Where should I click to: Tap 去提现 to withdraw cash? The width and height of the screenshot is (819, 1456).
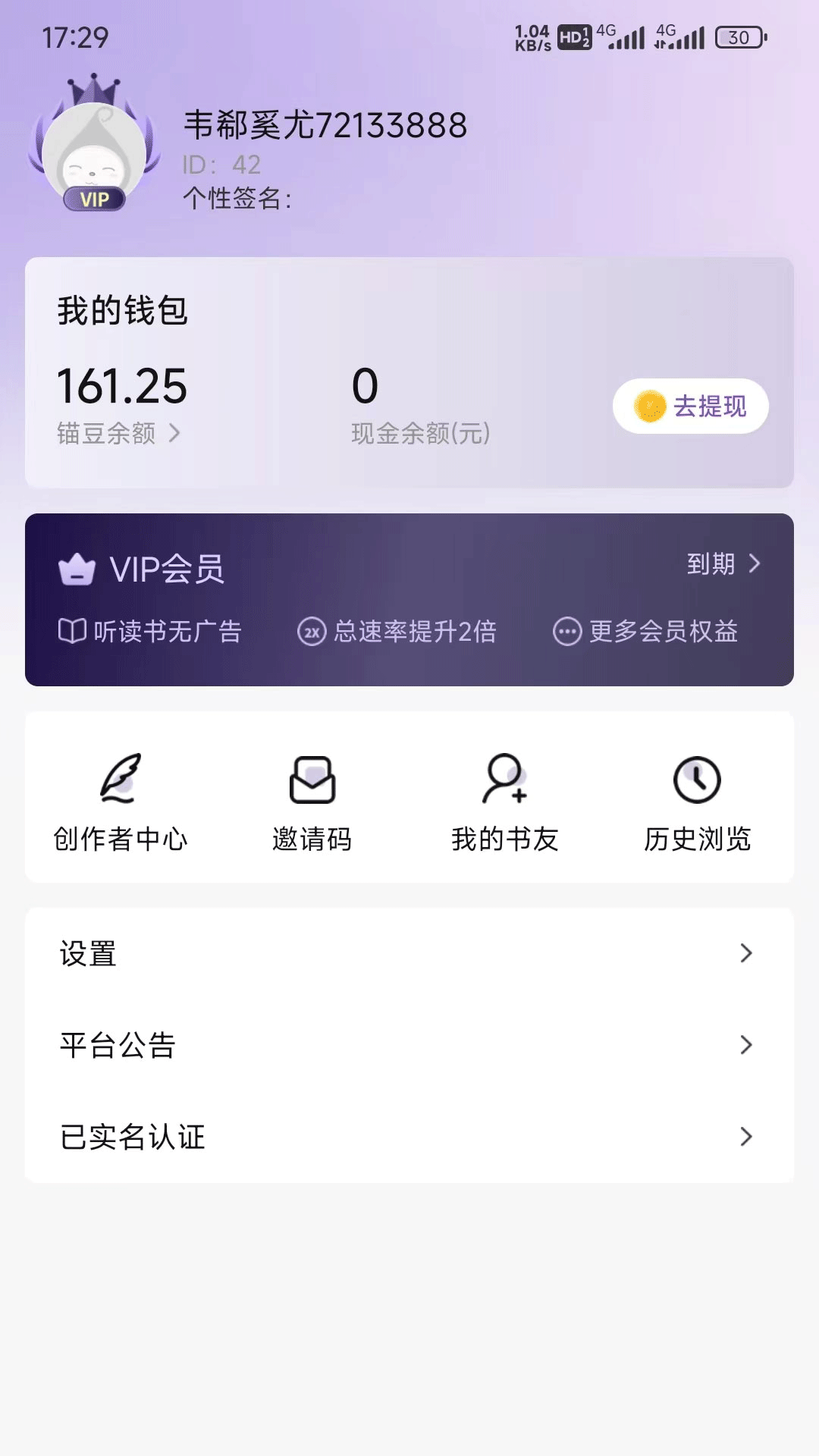tap(690, 406)
